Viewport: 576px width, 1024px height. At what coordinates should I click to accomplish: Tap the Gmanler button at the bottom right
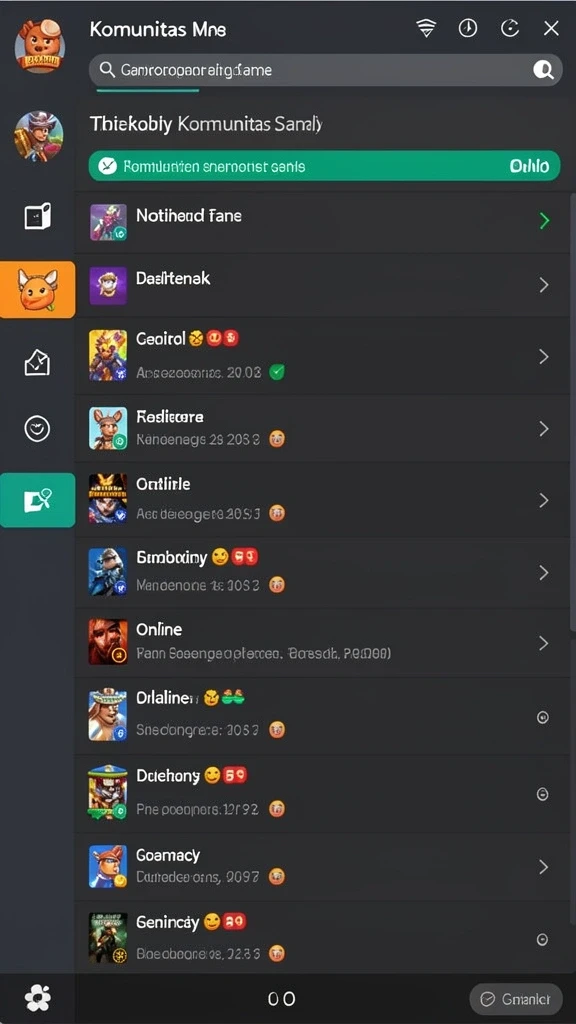pyautogui.click(x=516, y=999)
